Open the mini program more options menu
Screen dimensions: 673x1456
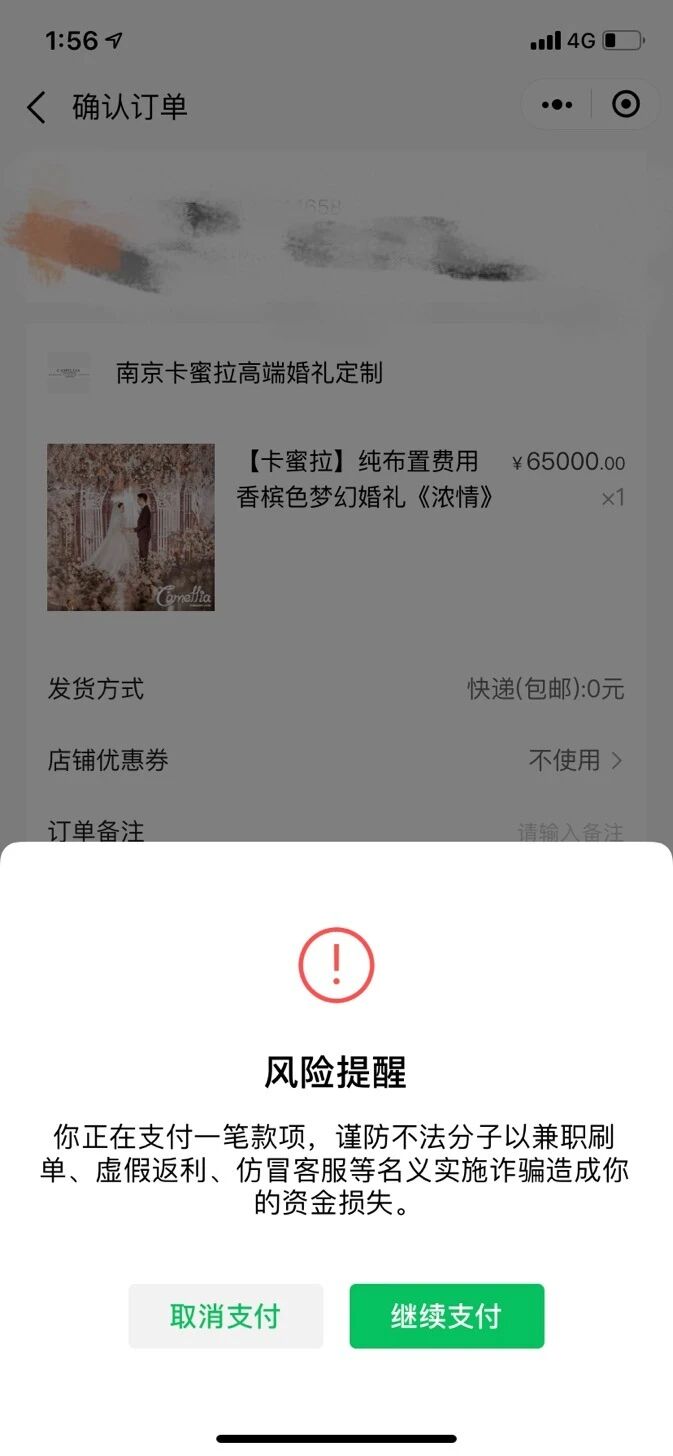tap(557, 104)
